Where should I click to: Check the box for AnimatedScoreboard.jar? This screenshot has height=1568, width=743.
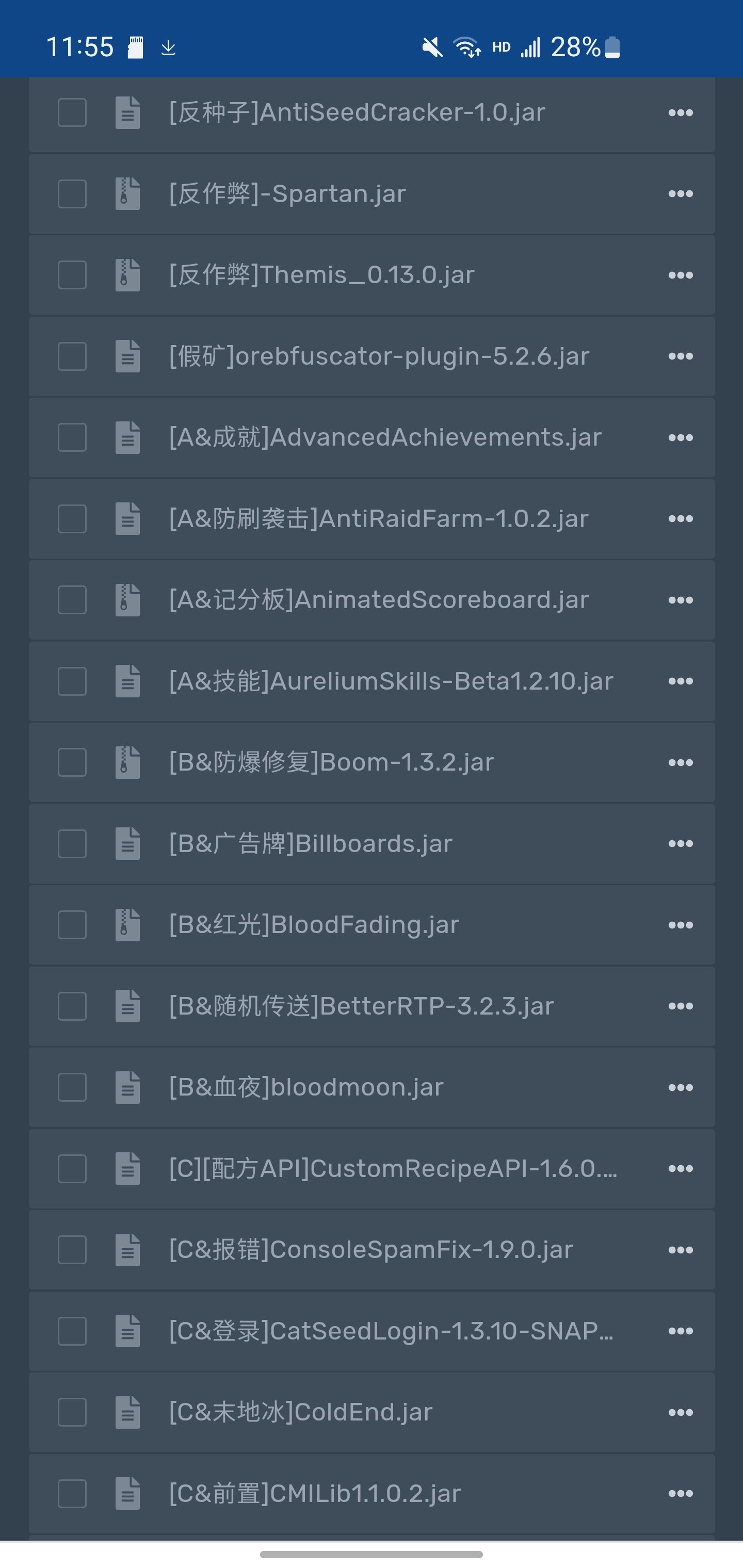click(72, 600)
